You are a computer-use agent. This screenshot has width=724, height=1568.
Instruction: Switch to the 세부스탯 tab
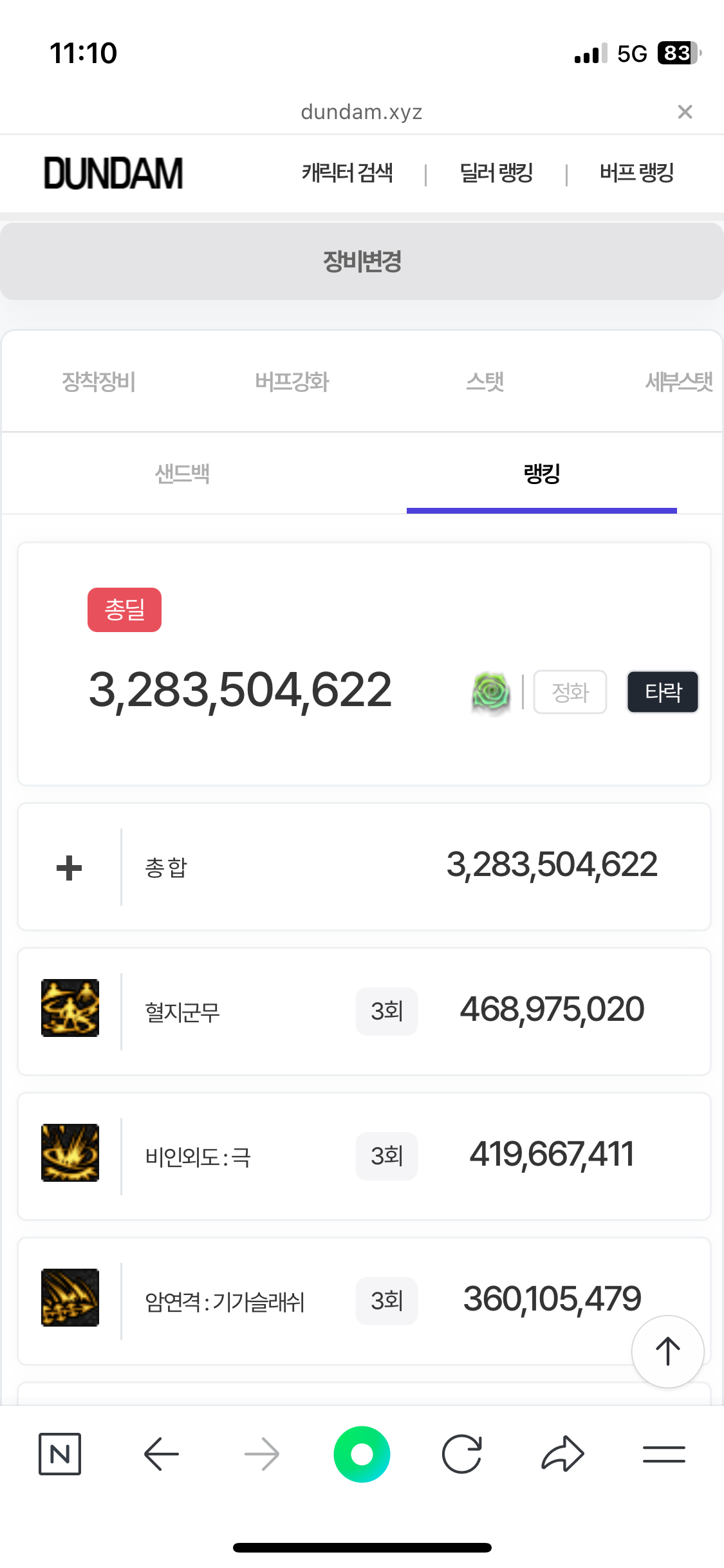tap(678, 382)
